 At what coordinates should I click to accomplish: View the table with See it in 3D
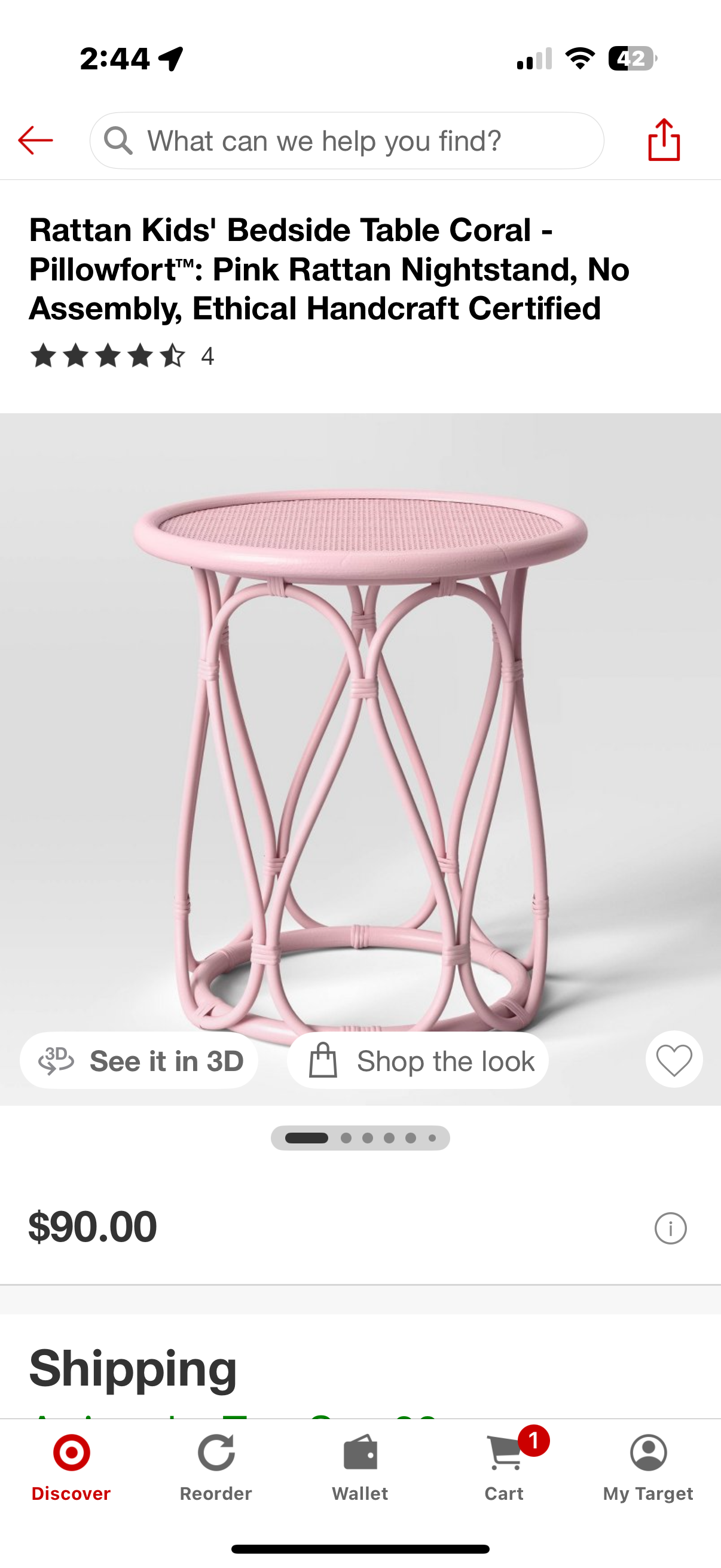click(x=139, y=1060)
